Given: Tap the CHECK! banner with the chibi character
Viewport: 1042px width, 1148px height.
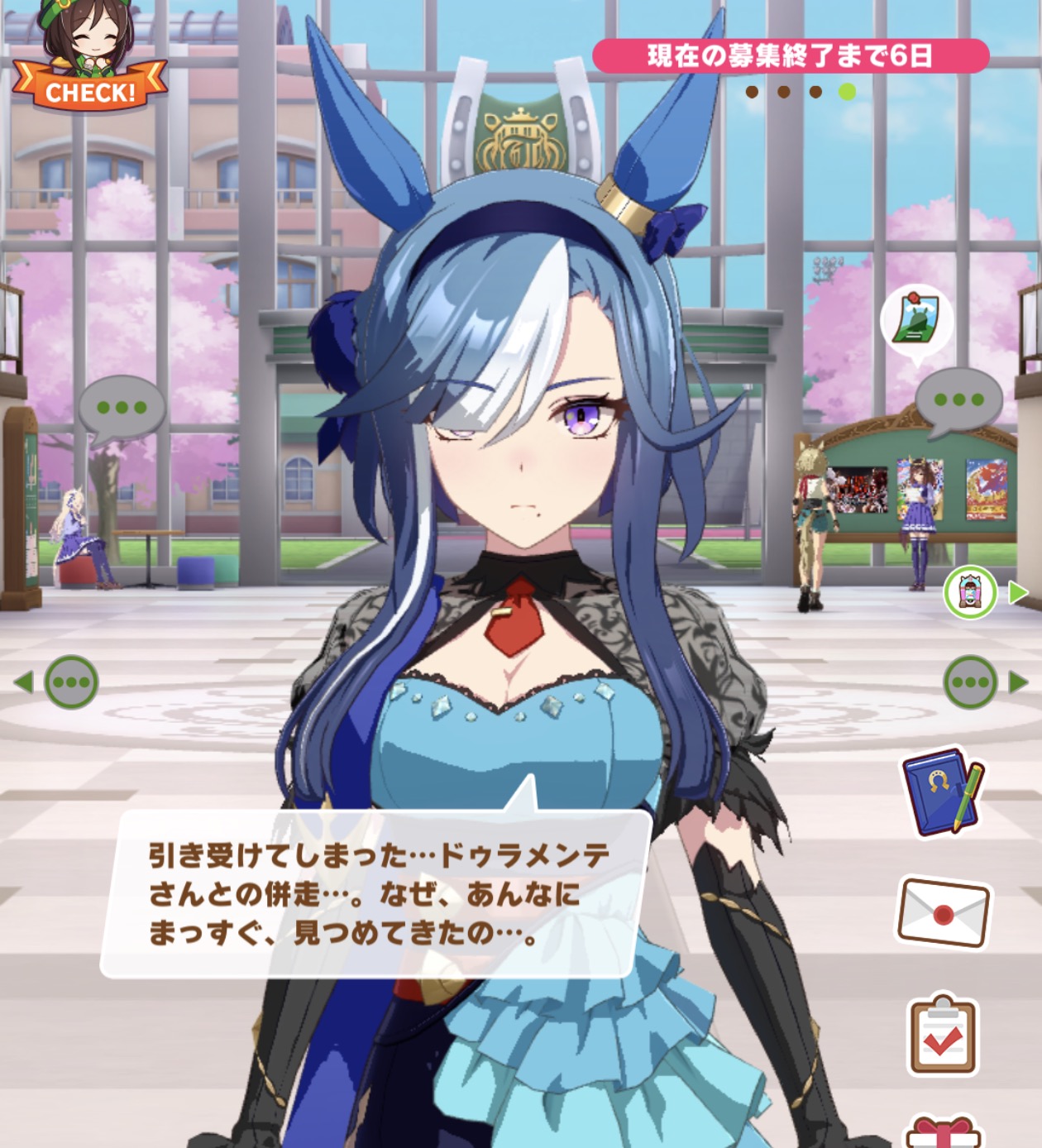Looking at the screenshot, I should tap(89, 66).
